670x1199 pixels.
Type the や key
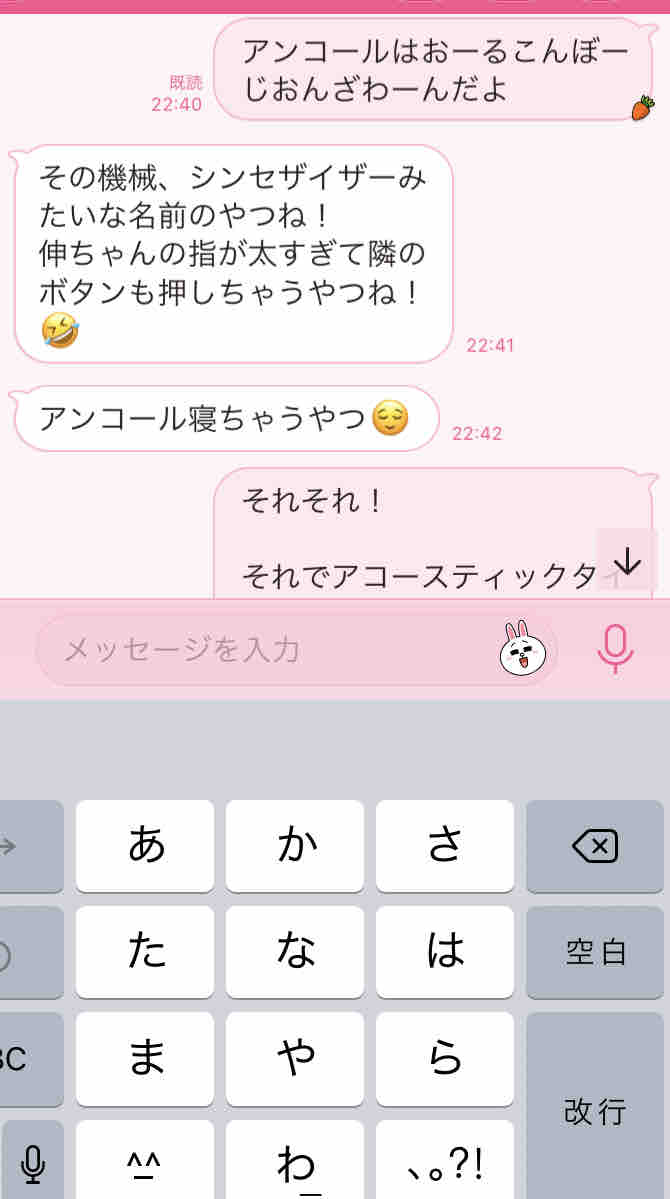294,1059
